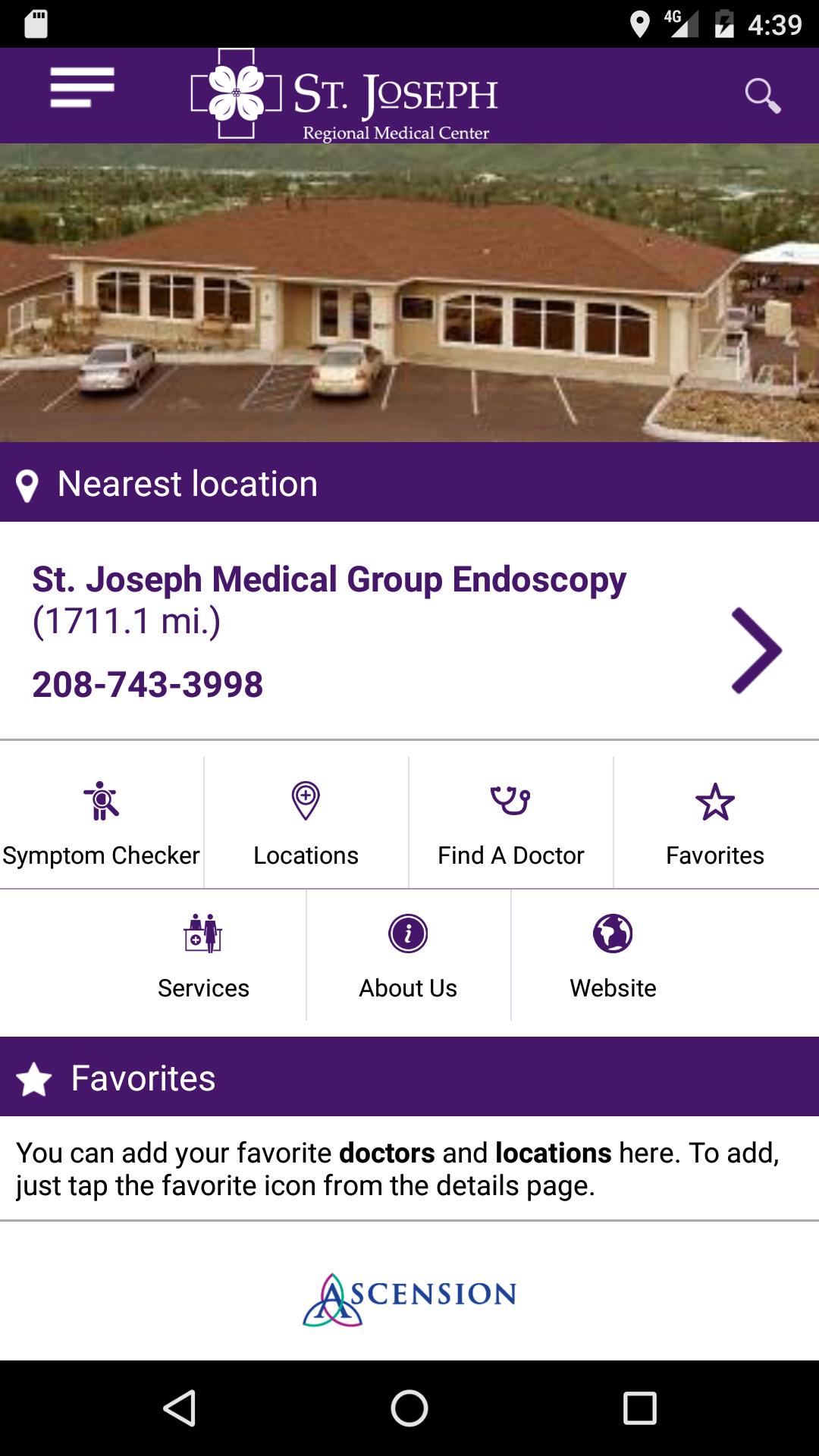Tap the Find A Doctor stethoscope icon
This screenshot has width=819, height=1456.
click(x=510, y=801)
